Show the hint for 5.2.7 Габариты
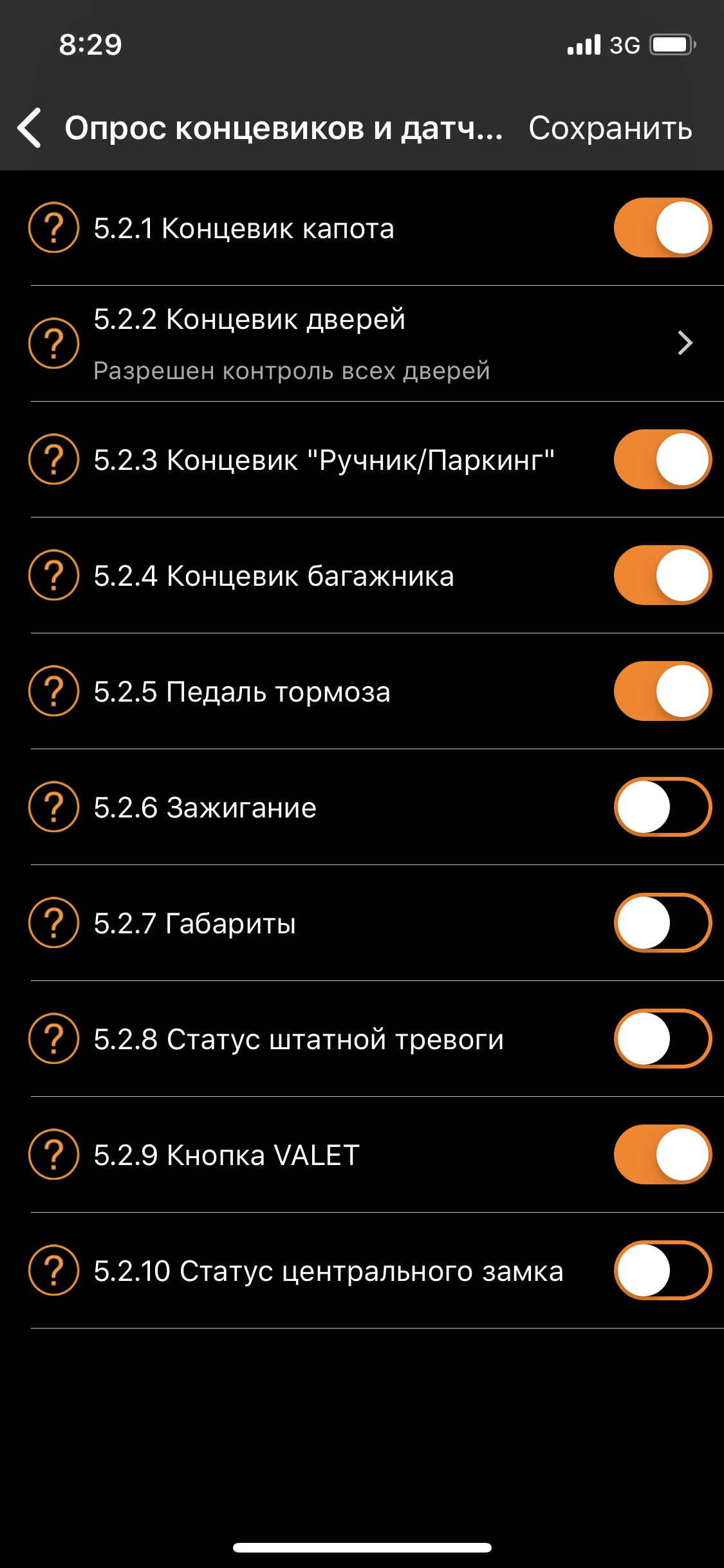This screenshot has width=724, height=1568. [54, 923]
